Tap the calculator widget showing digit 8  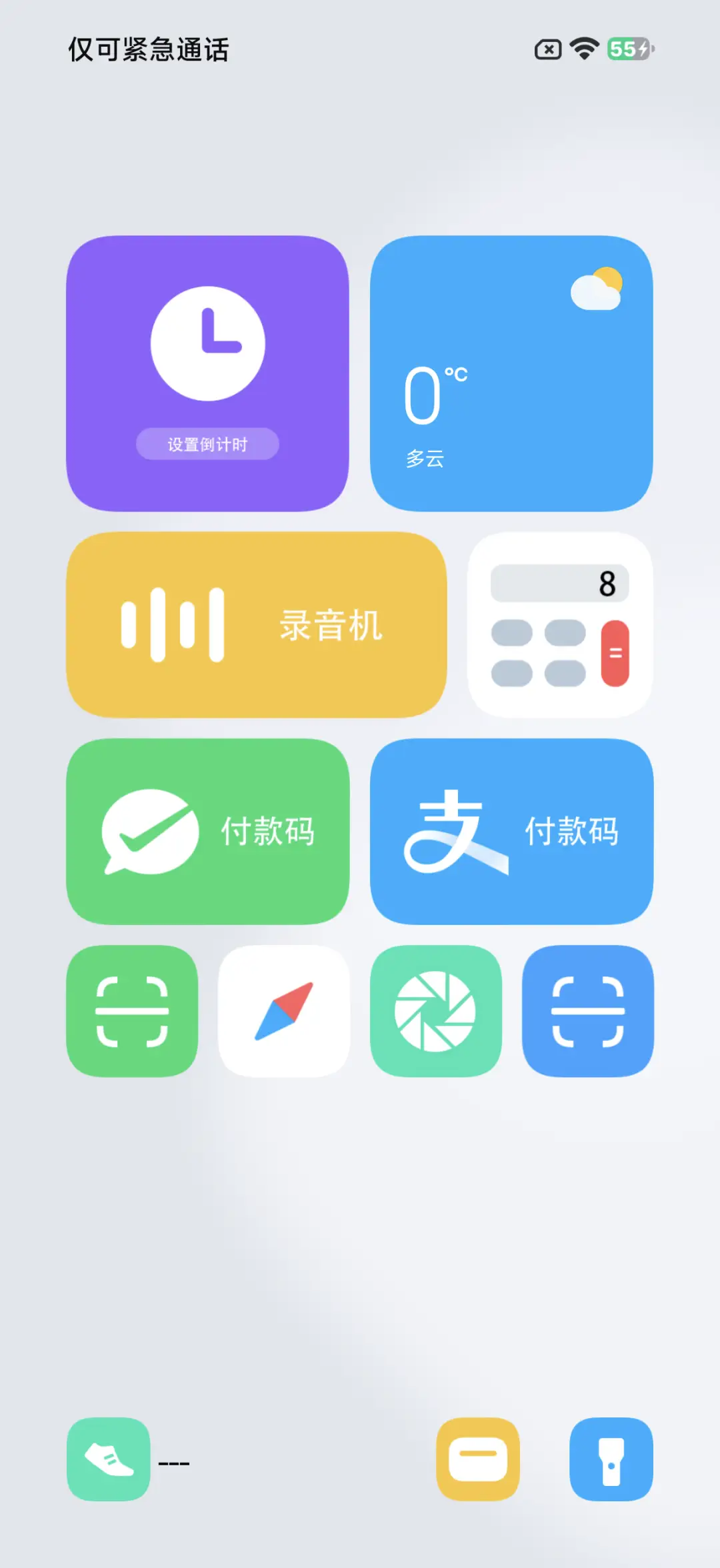coord(559,626)
